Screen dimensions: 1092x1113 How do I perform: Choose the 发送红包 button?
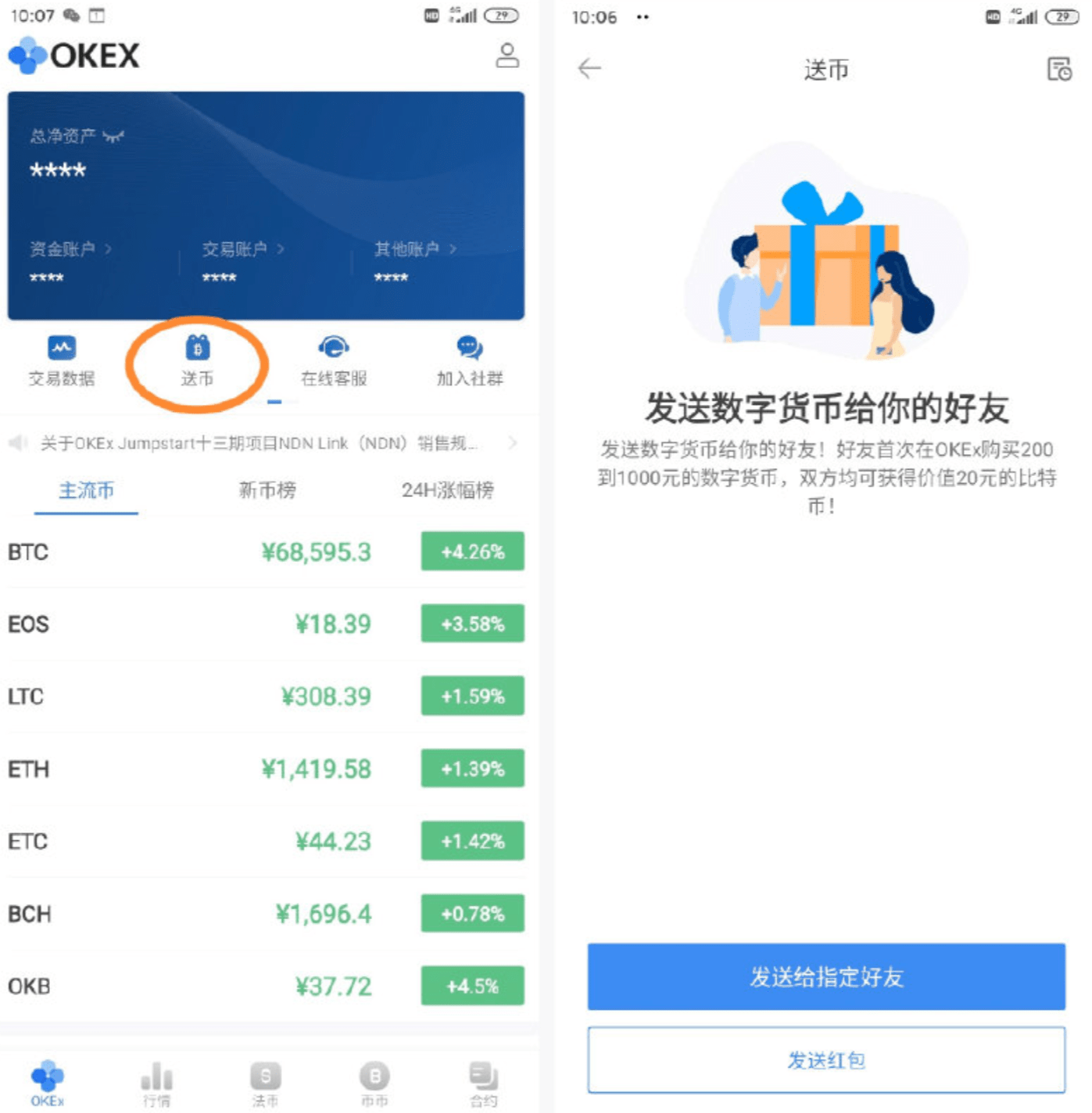coord(826,1060)
